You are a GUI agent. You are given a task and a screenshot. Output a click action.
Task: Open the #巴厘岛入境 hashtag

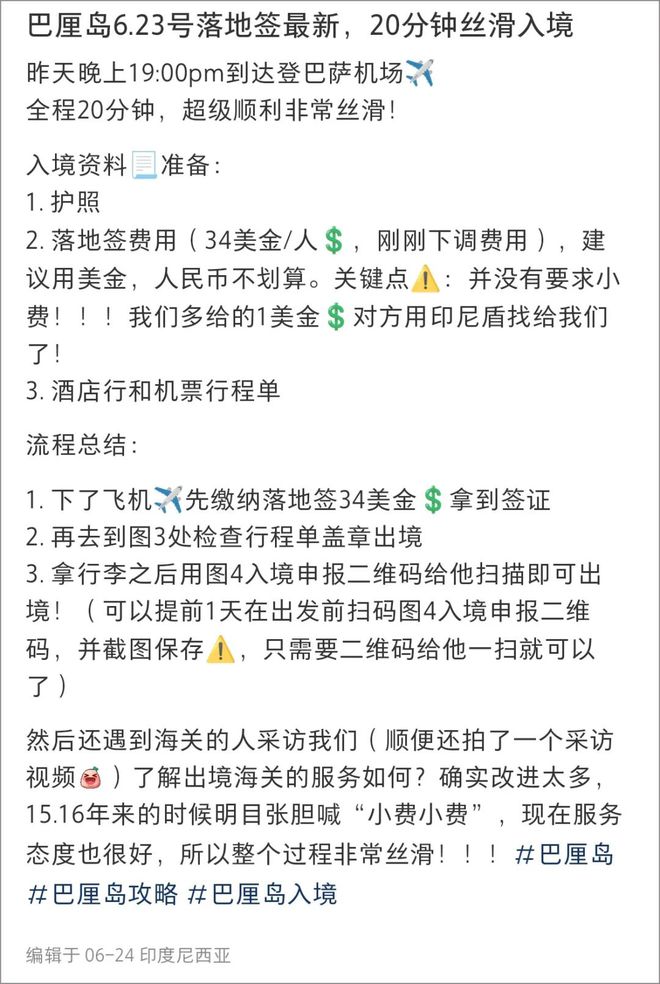pos(262,893)
